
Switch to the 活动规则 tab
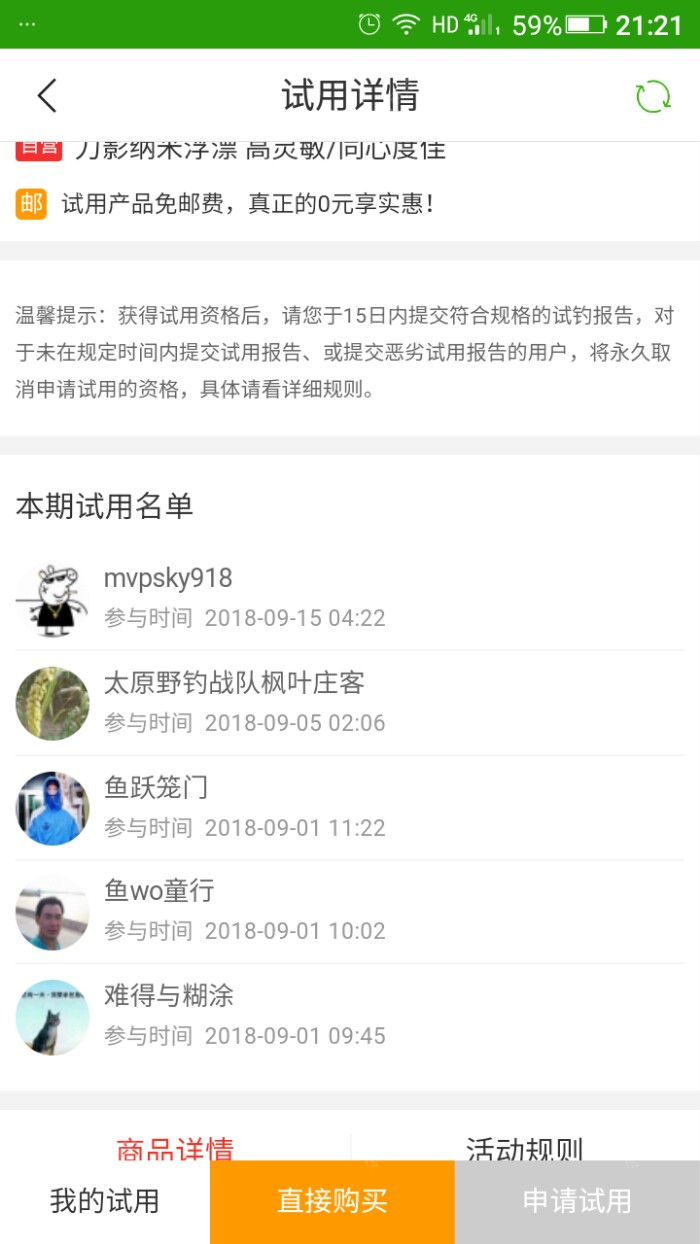pos(525,1146)
